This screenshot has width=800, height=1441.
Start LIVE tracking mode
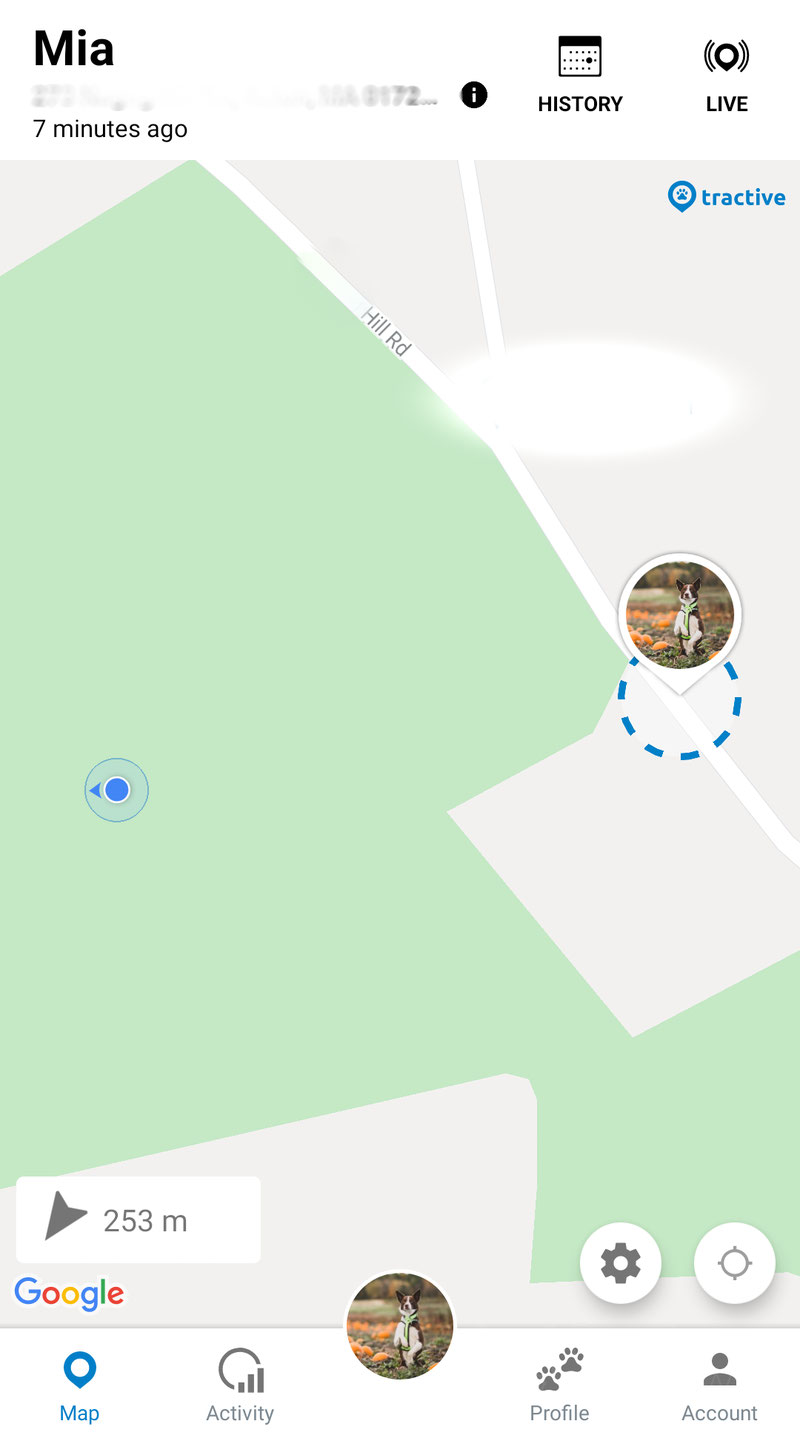726,75
